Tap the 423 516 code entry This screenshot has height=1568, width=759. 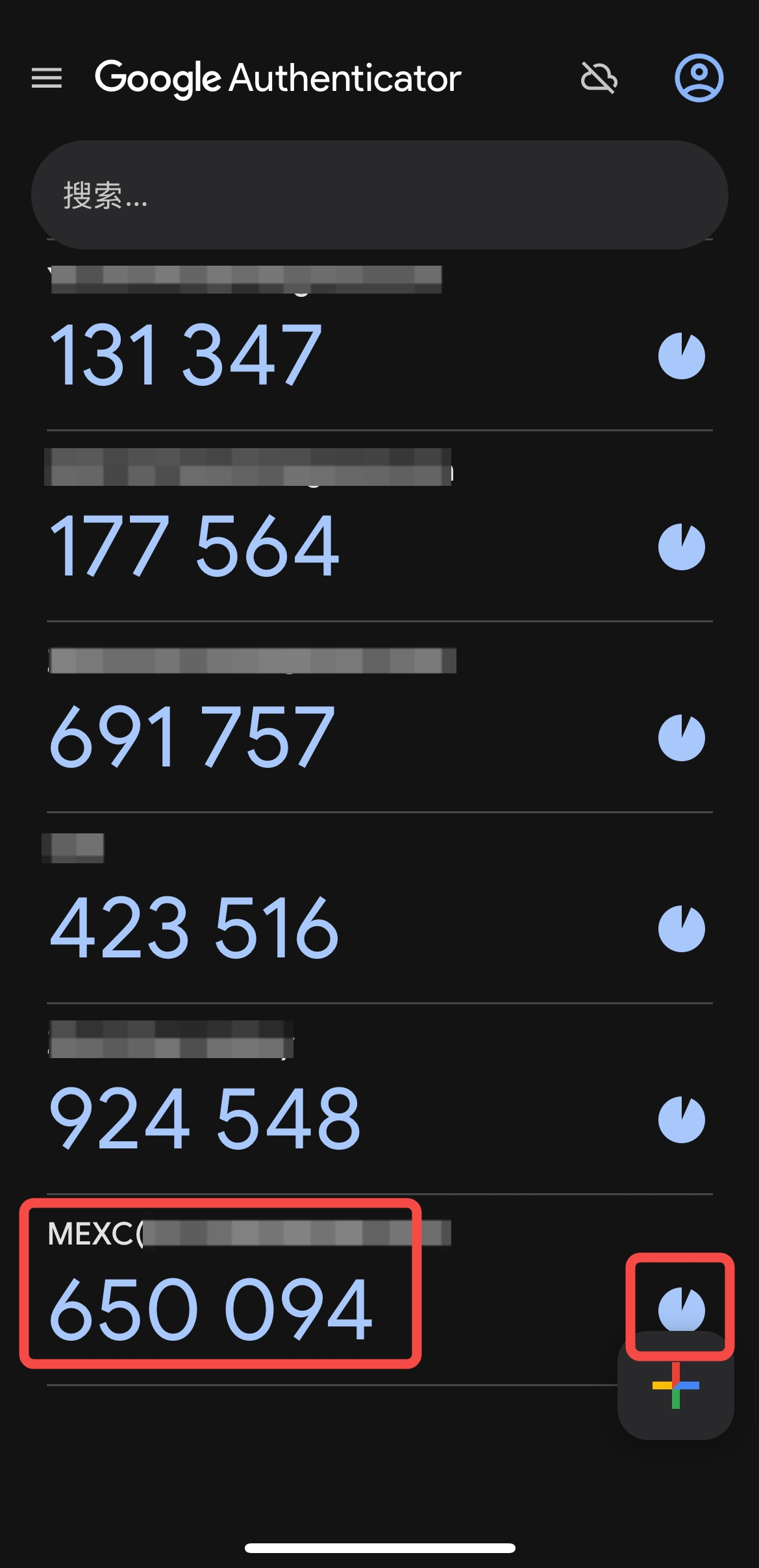(194, 928)
